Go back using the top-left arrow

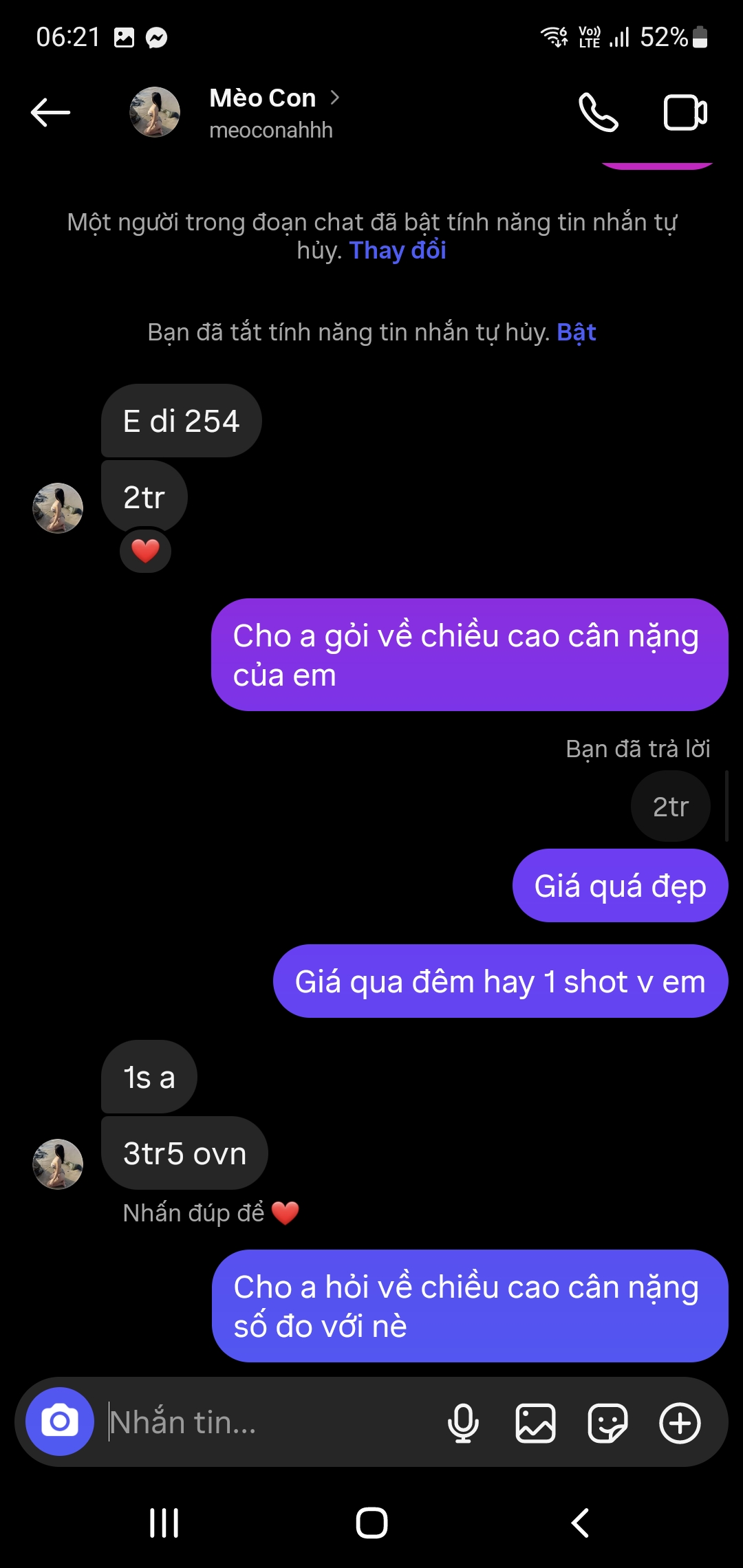pyautogui.click(x=50, y=112)
